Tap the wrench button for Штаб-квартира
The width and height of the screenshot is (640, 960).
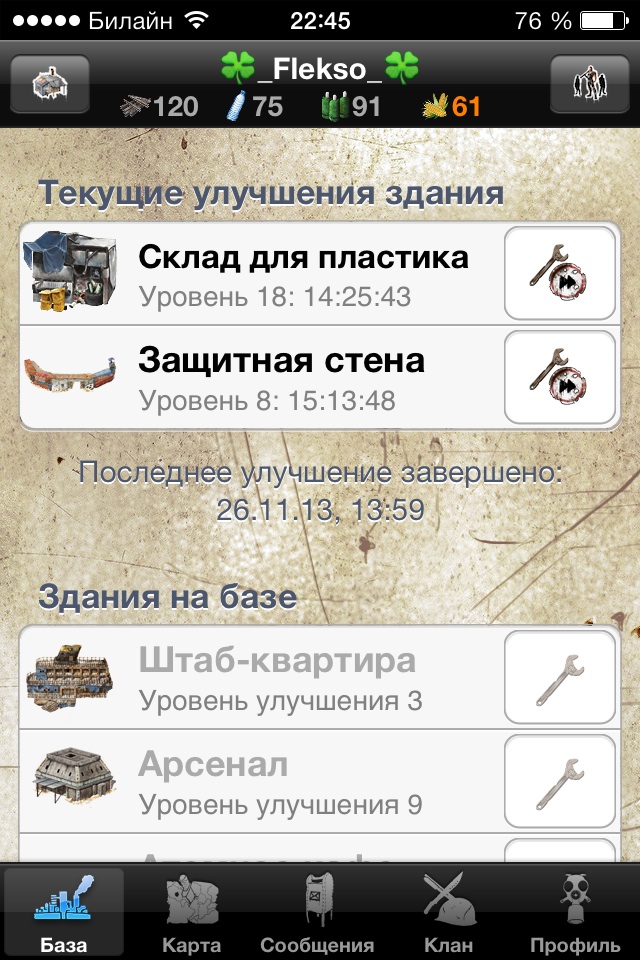(x=560, y=677)
